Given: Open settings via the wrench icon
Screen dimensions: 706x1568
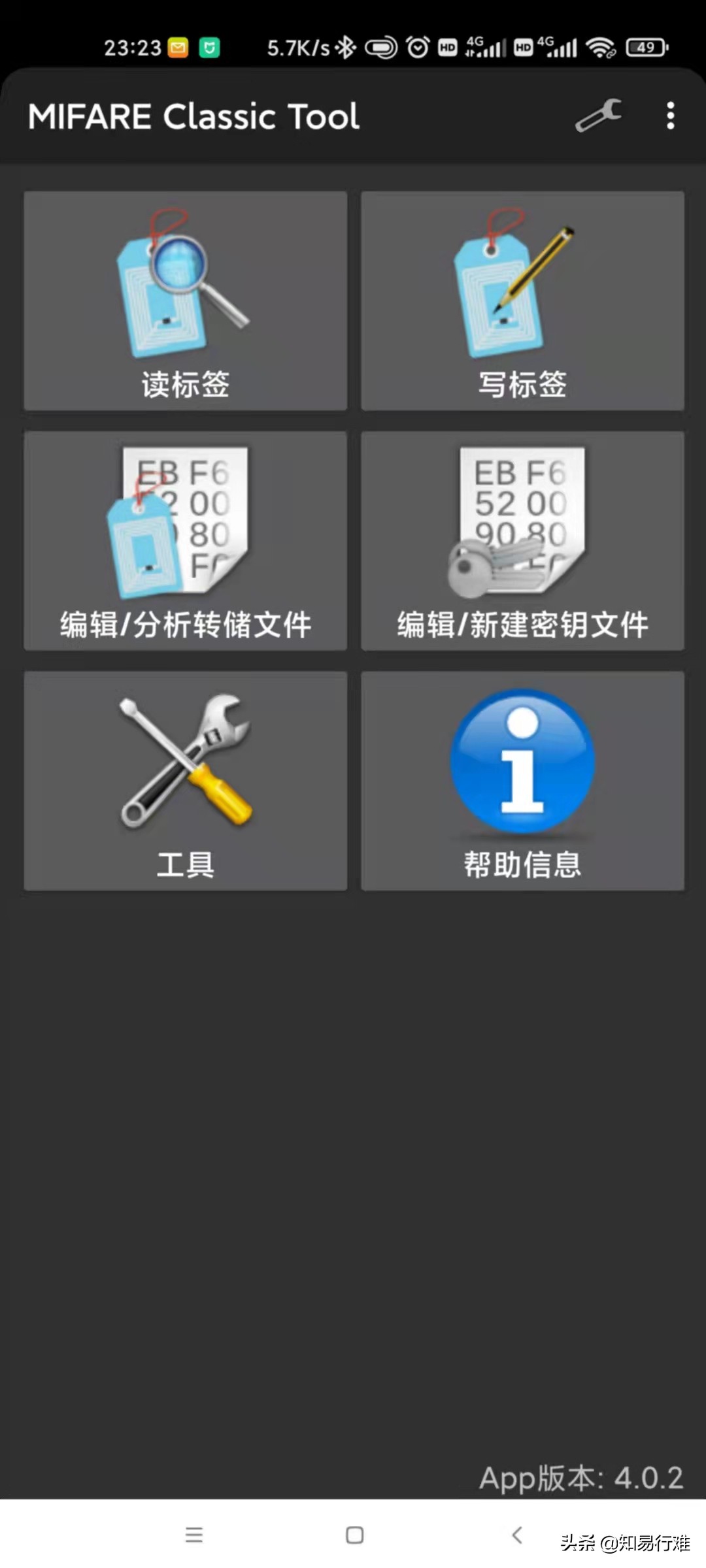Looking at the screenshot, I should (x=599, y=115).
